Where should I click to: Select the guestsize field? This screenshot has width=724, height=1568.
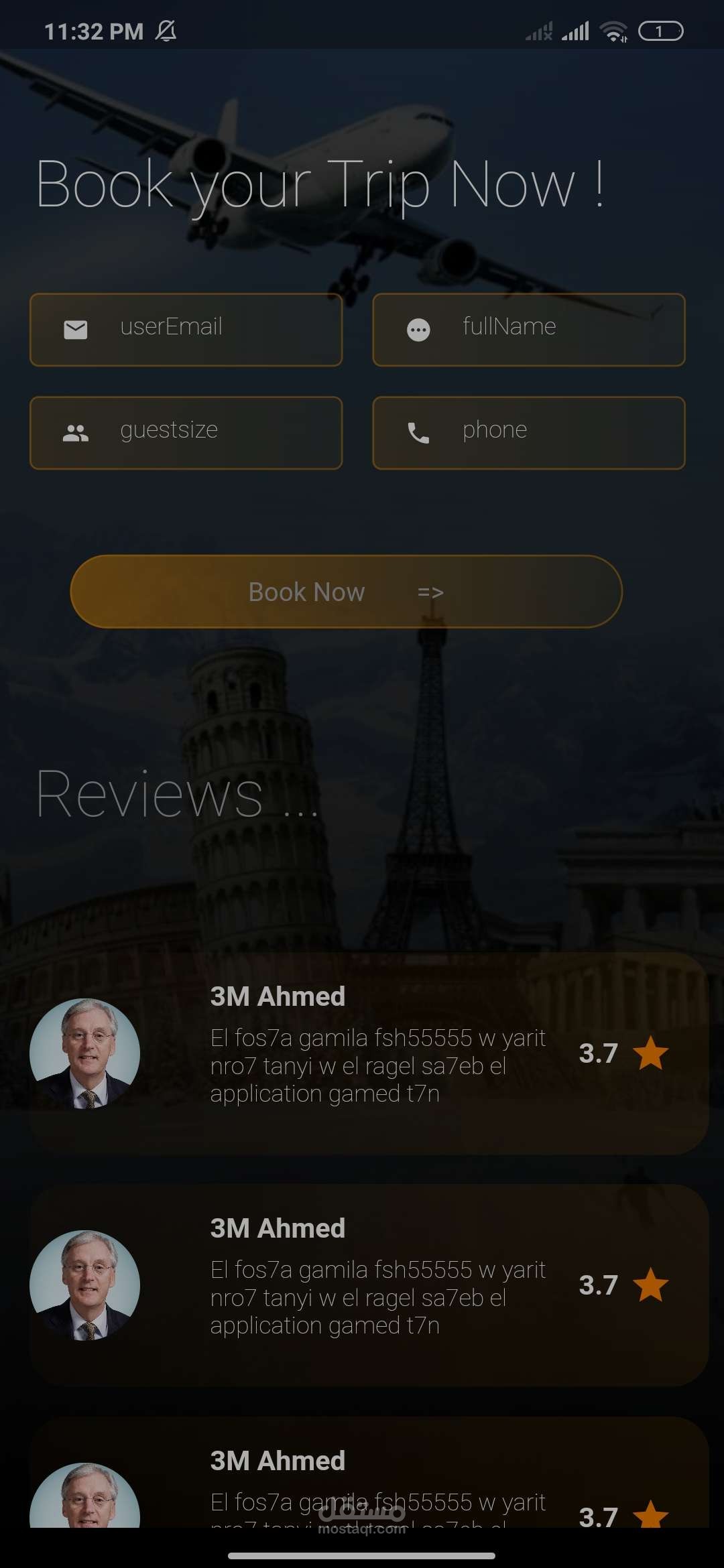(186, 433)
